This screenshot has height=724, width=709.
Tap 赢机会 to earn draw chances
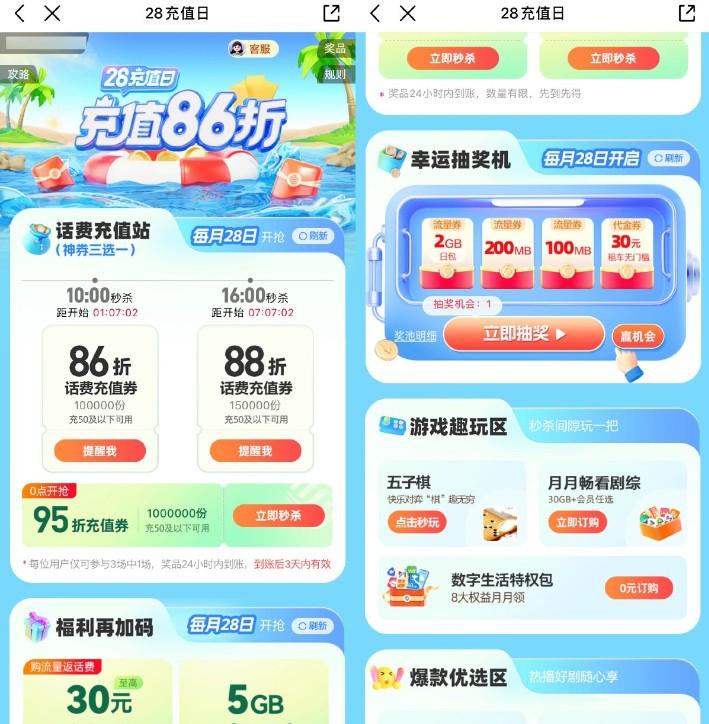pyautogui.click(x=637, y=336)
